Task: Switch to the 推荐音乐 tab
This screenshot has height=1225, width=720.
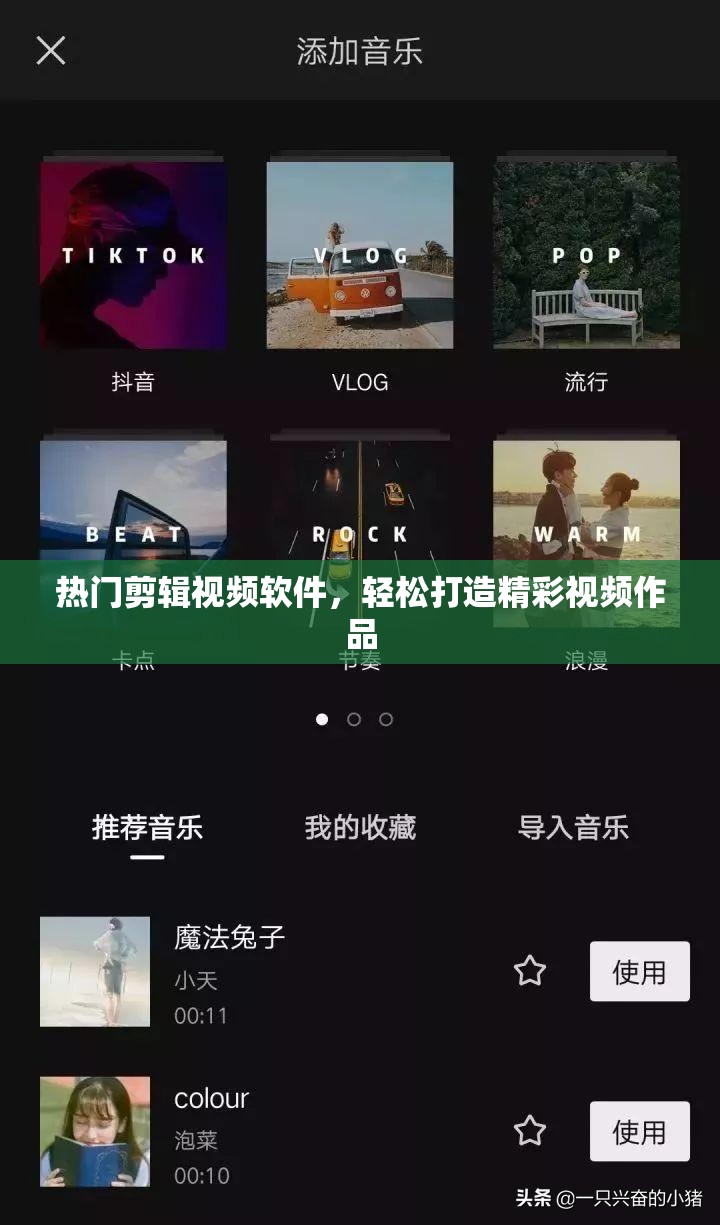Action: tap(146, 827)
